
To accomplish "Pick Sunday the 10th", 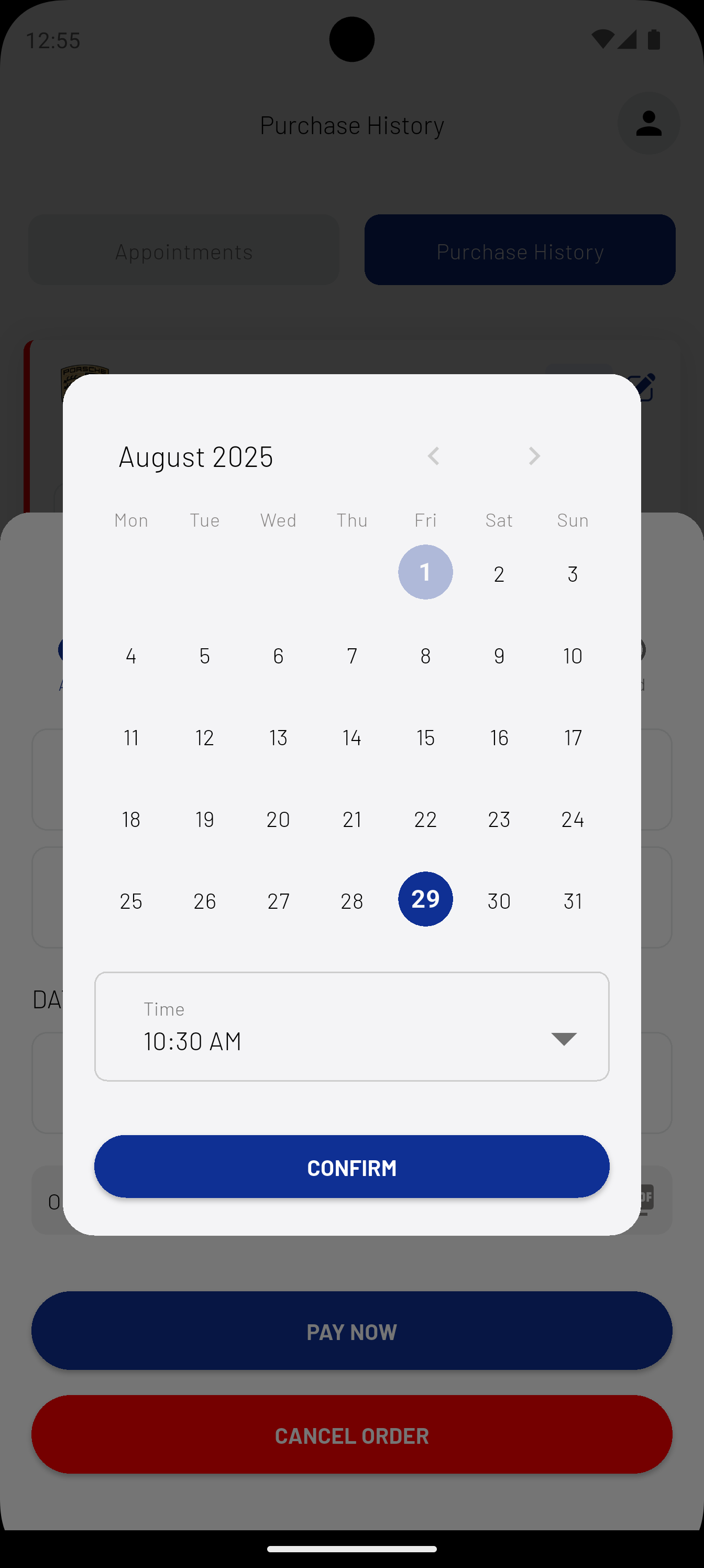I will click(573, 656).
